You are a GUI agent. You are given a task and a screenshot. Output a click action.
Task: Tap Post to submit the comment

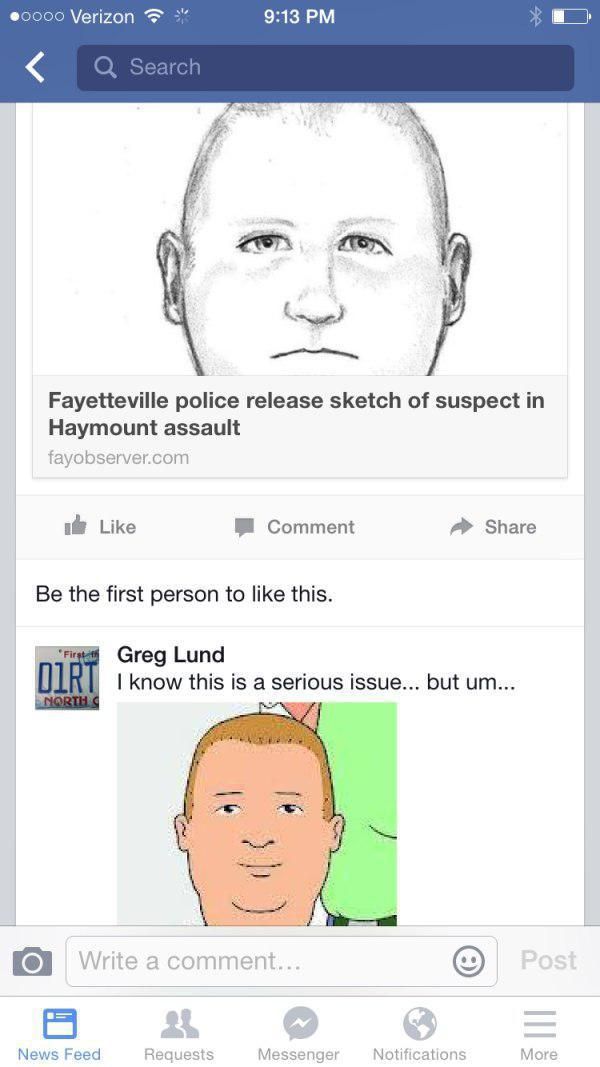coord(548,960)
